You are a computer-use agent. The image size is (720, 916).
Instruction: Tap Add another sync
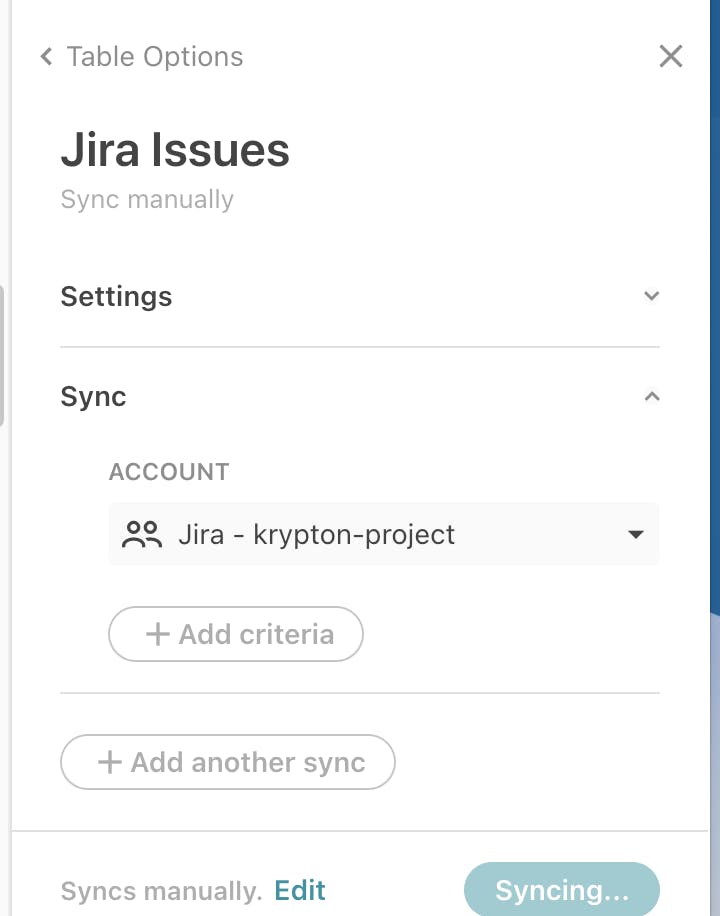point(229,763)
